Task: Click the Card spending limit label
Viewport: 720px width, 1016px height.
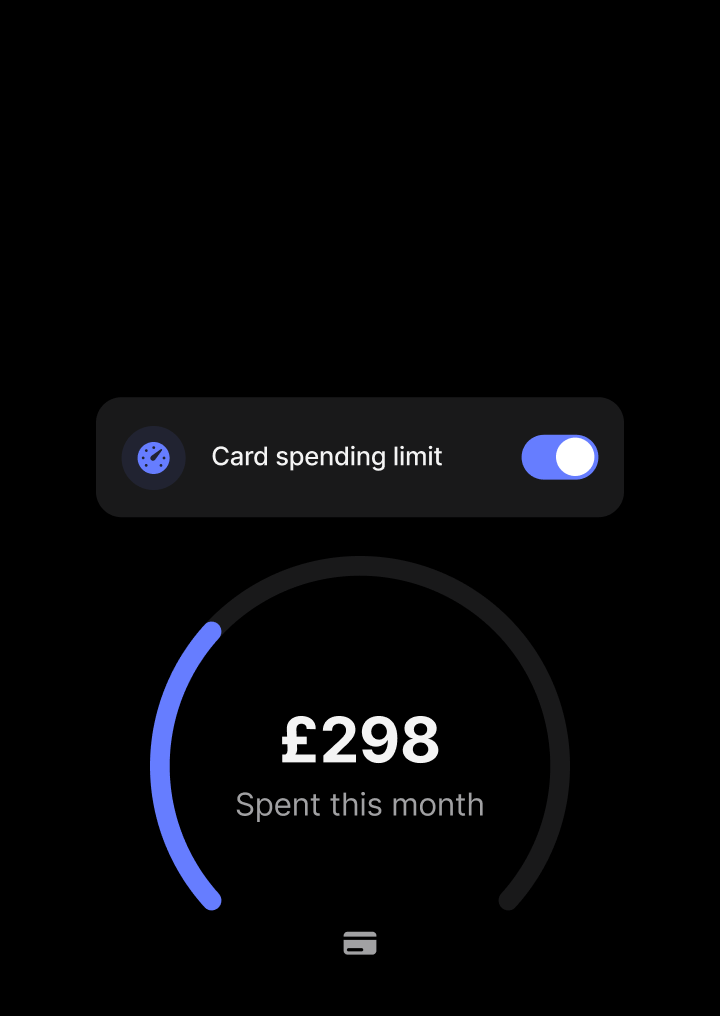Action: click(x=327, y=457)
